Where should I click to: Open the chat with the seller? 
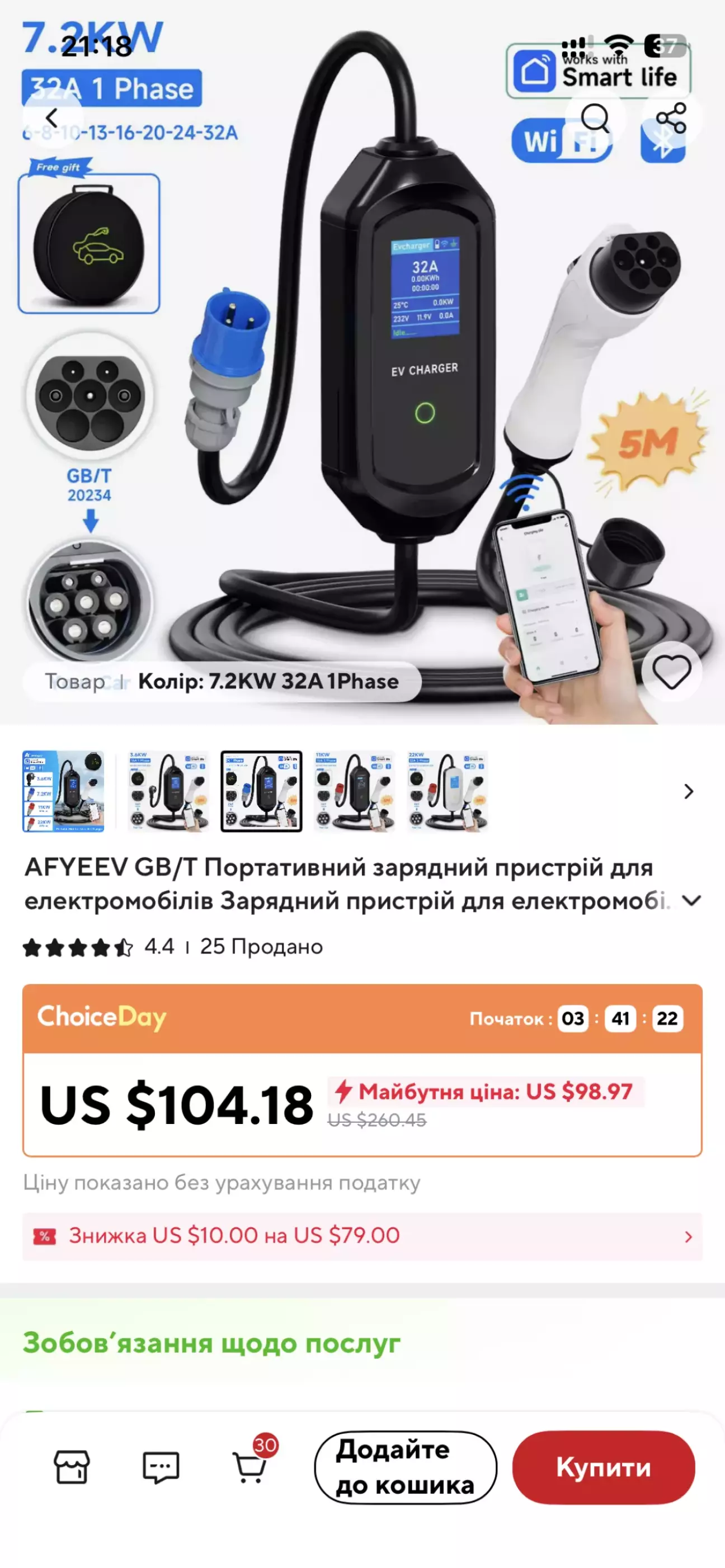(x=161, y=1467)
